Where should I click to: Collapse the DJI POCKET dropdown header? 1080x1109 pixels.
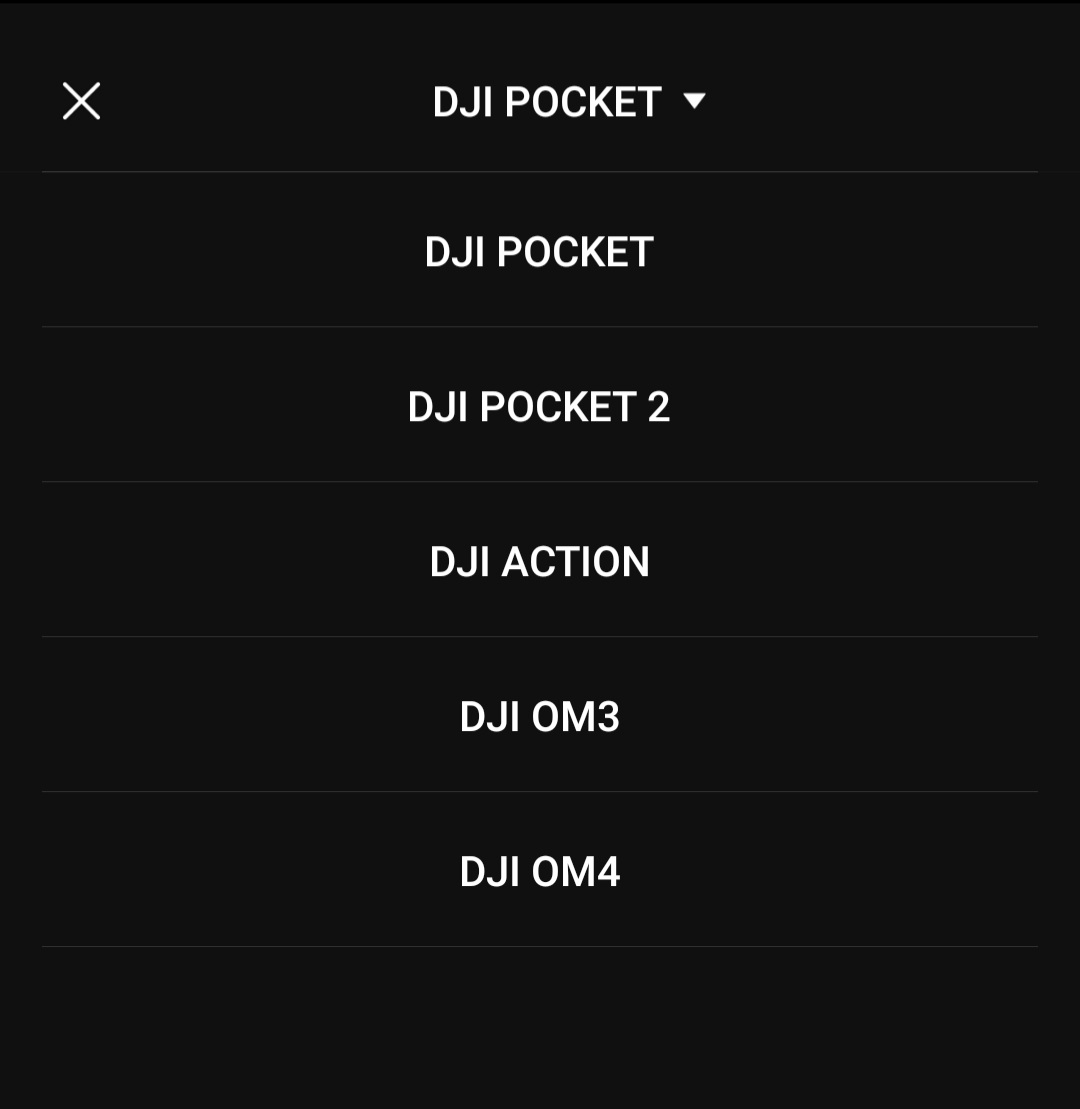coord(568,102)
